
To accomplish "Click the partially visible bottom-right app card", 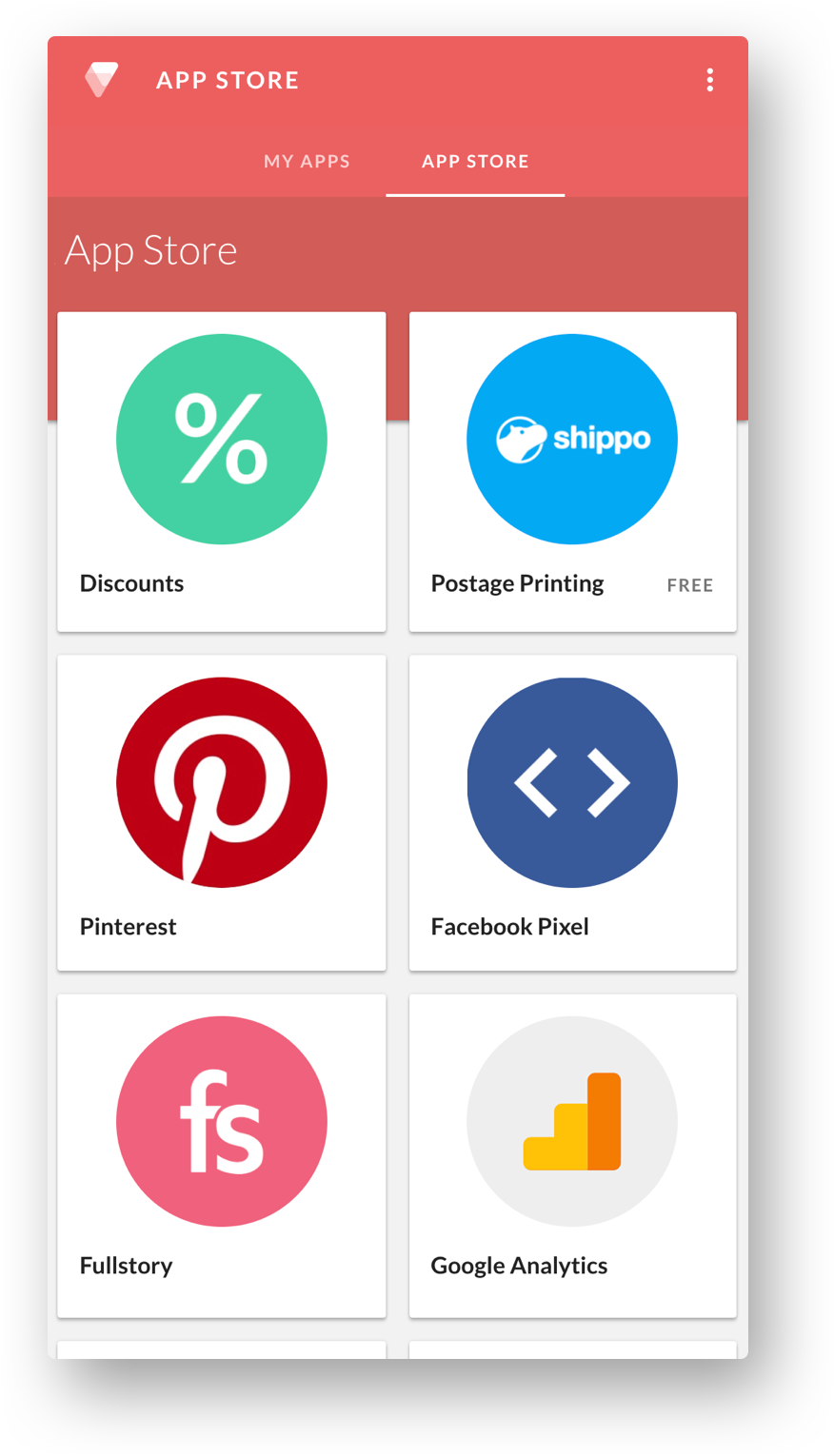I will pos(572,1351).
